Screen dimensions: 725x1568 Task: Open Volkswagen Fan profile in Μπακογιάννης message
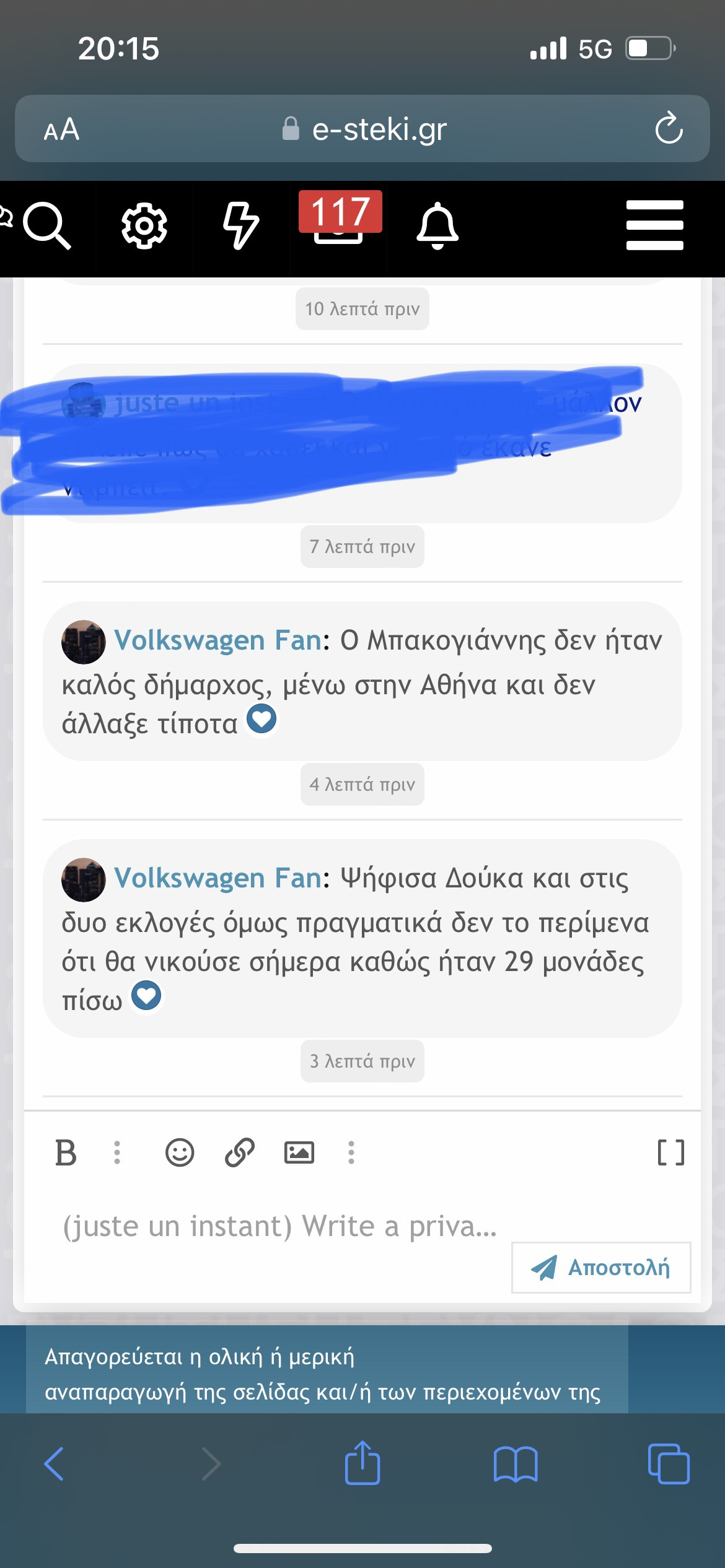pyautogui.click(x=217, y=640)
